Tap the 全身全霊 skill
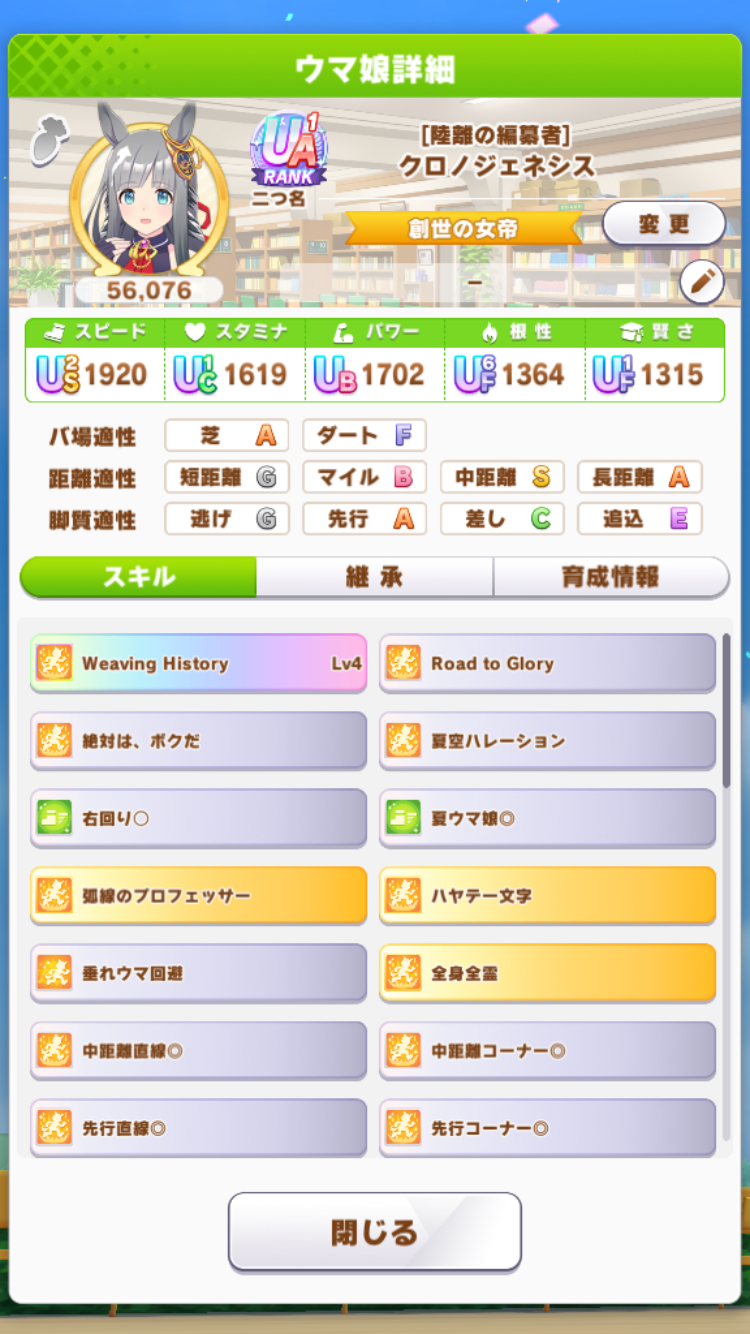The image size is (750, 1334). (547, 972)
